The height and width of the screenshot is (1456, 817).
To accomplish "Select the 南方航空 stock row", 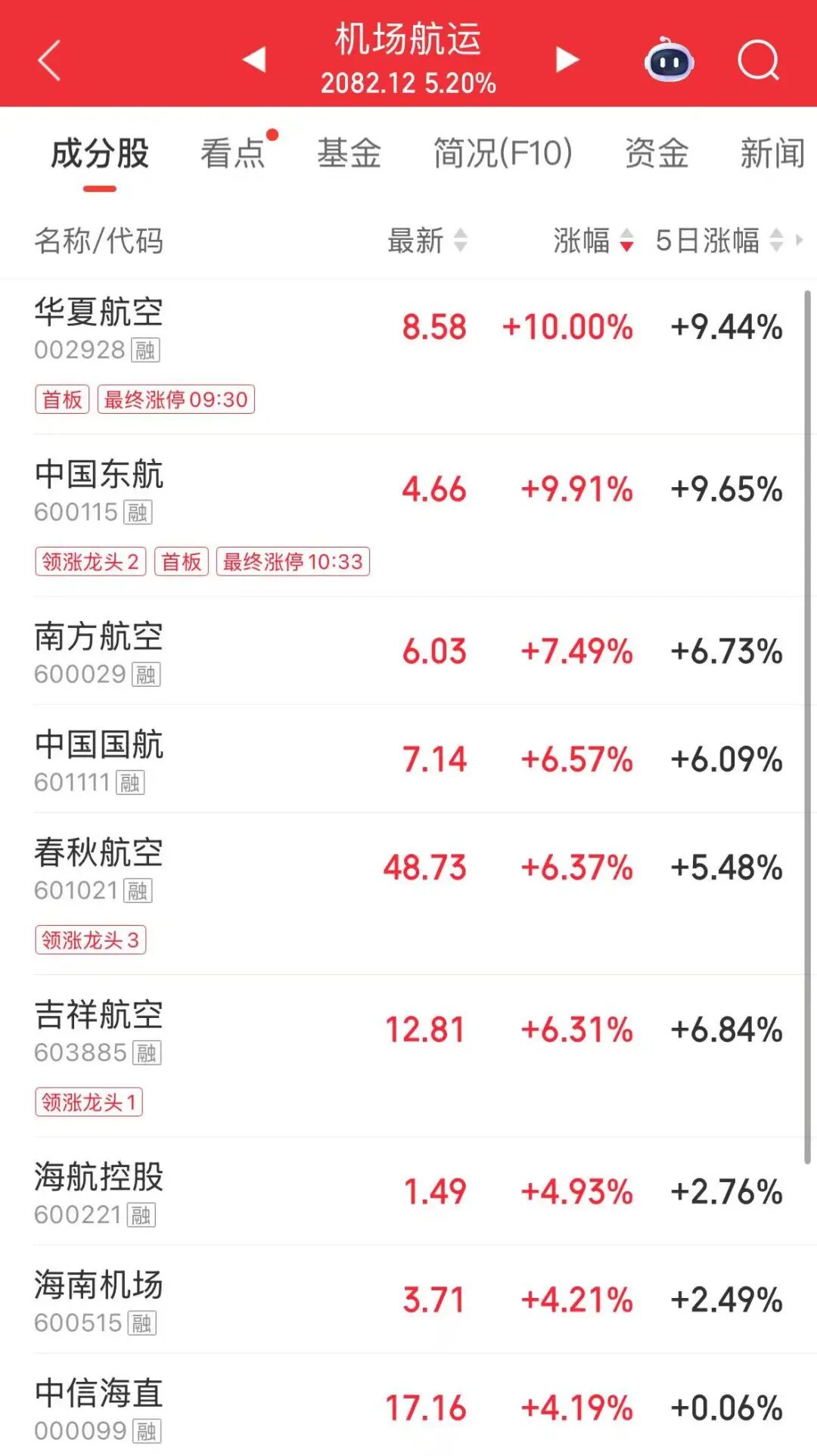I will point(408,650).
